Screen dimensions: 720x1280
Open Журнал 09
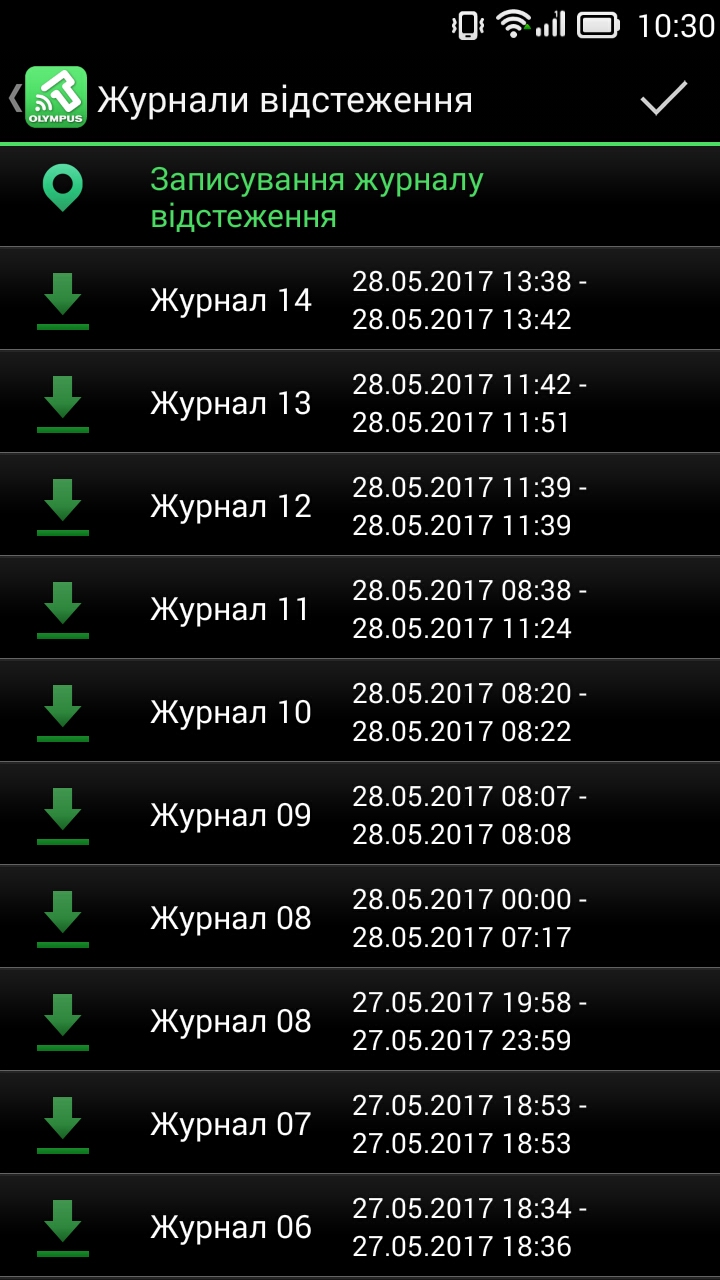tap(360, 814)
